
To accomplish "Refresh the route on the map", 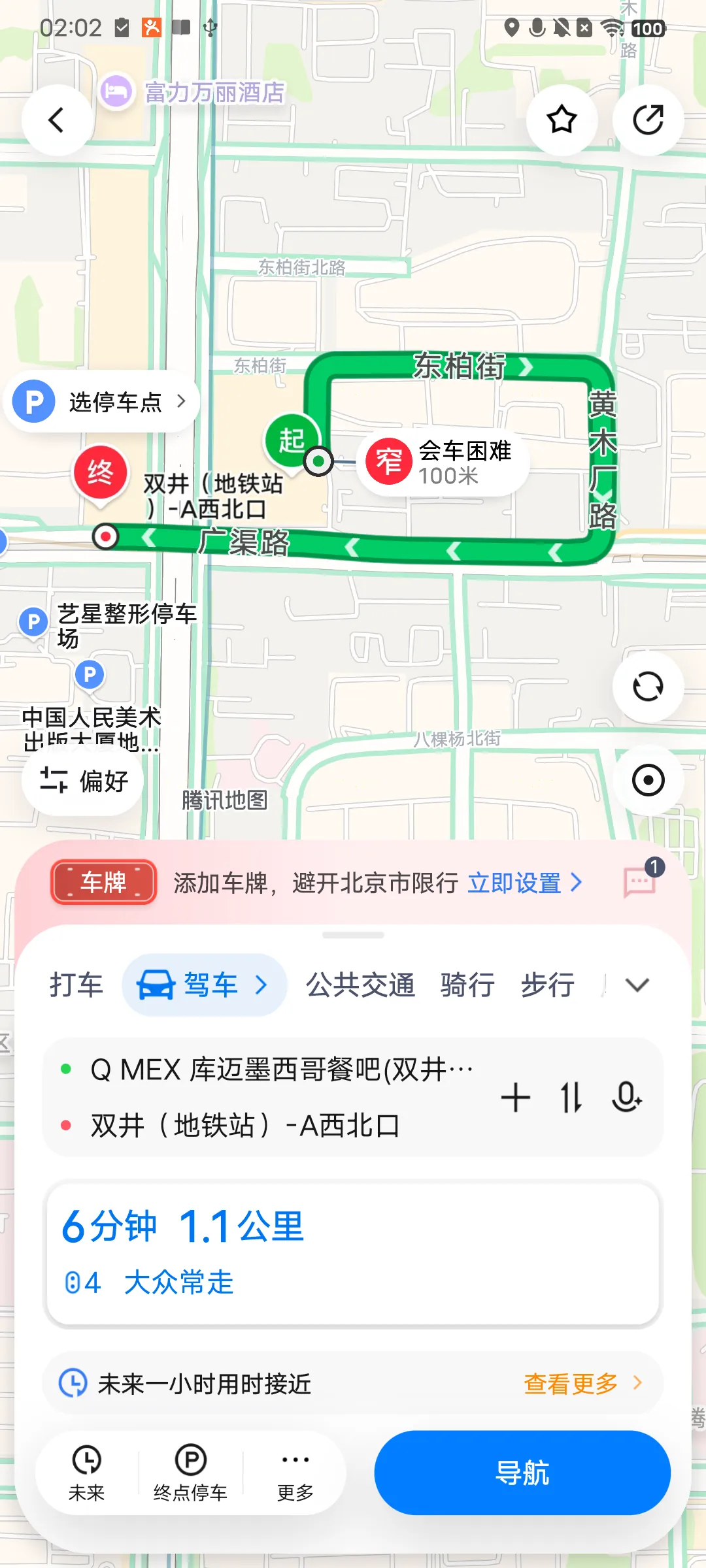I will pyautogui.click(x=648, y=687).
